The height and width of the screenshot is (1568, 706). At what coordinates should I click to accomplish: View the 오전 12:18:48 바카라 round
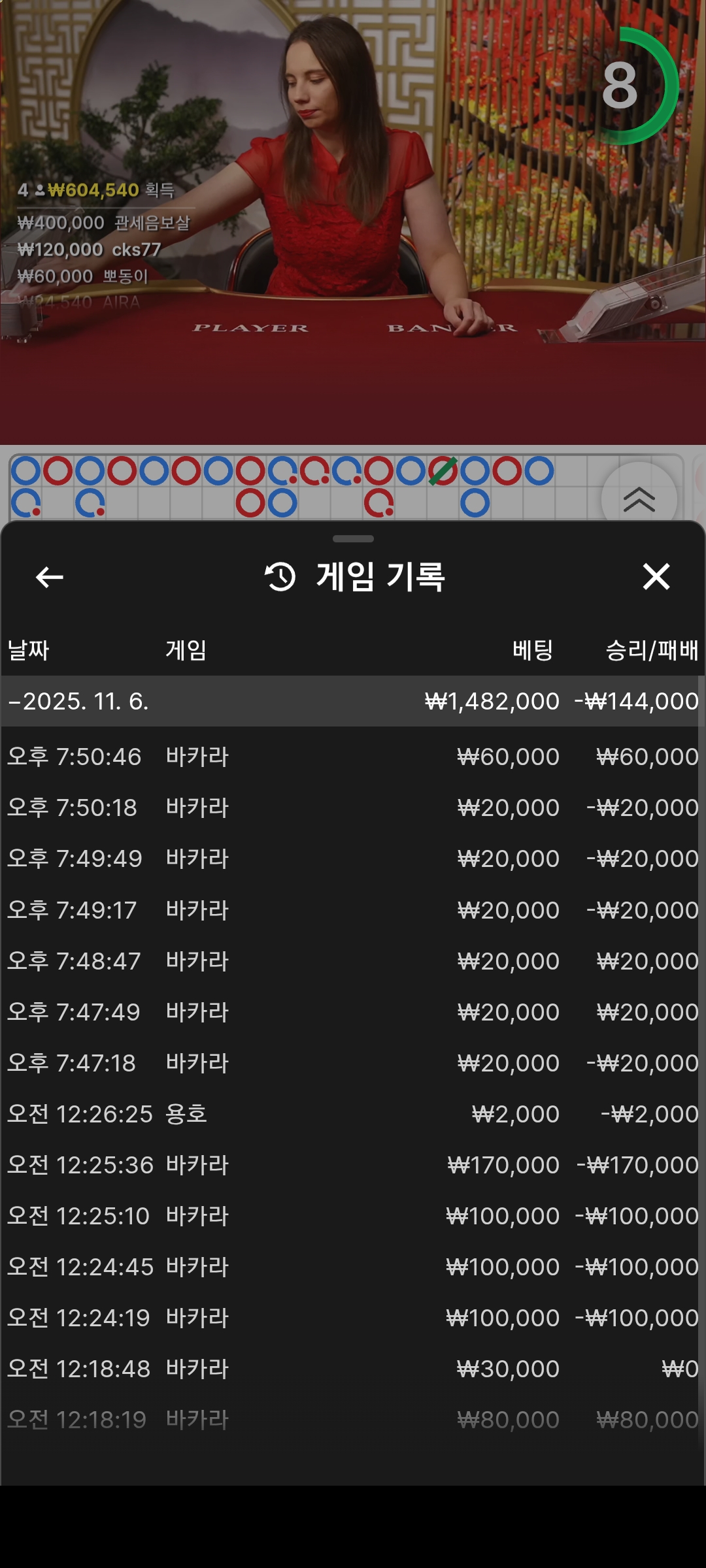tap(353, 1369)
